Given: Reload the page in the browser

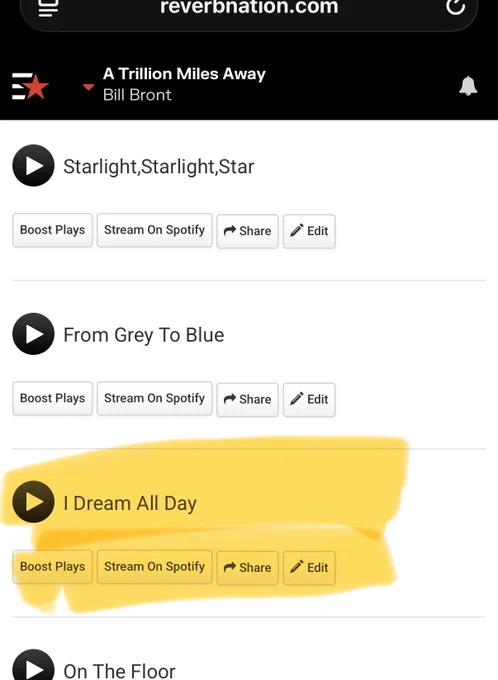Looking at the screenshot, I should tap(455, 6).
